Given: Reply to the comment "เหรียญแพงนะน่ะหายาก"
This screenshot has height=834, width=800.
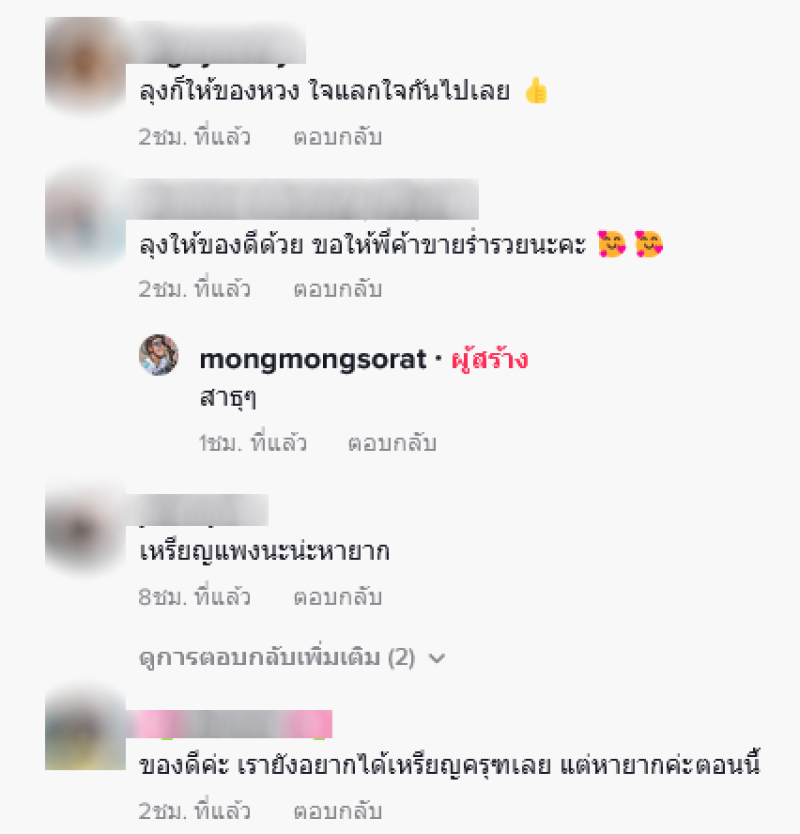Looking at the screenshot, I should point(337,597).
